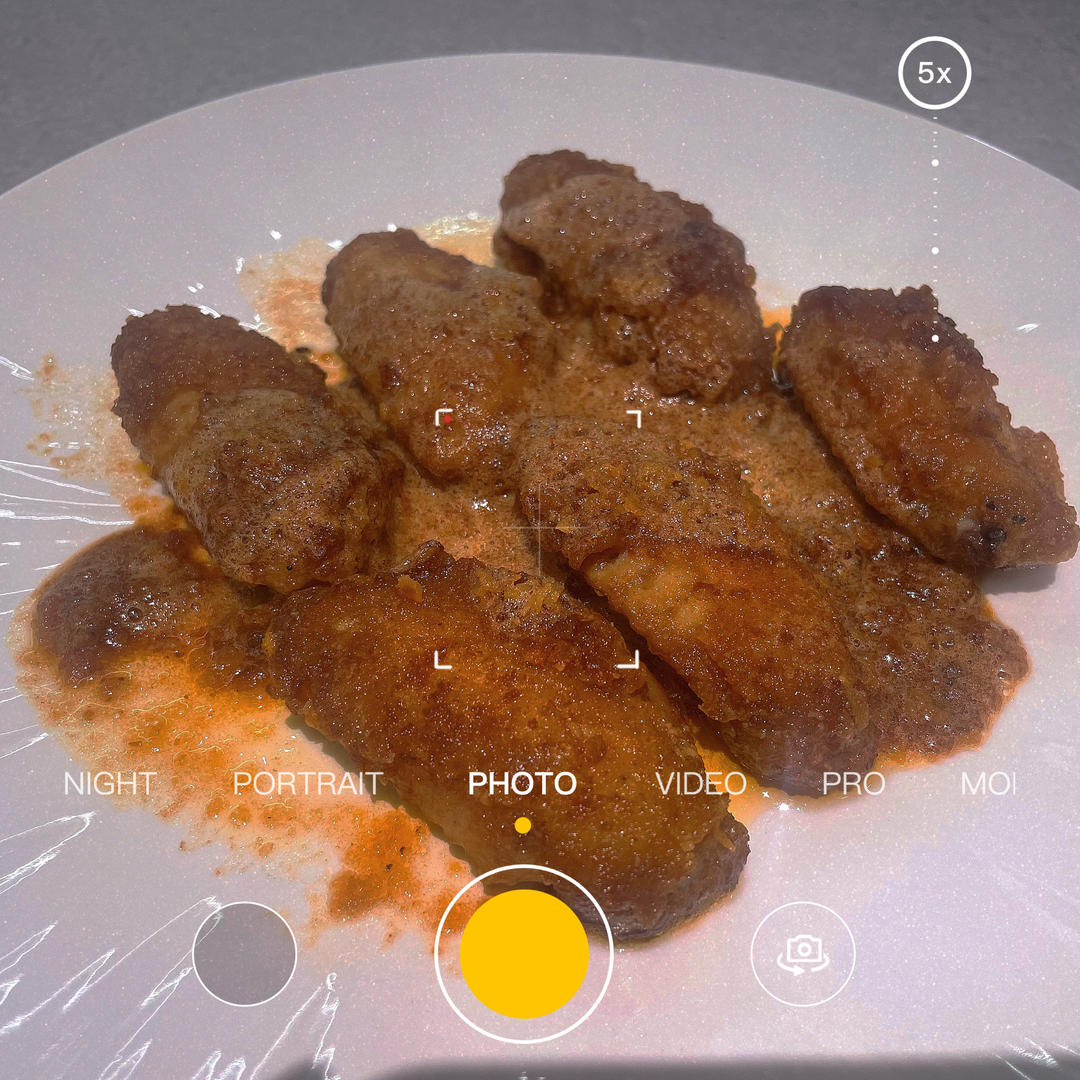Switch to Portrait mode

click(x=308, y=784)
